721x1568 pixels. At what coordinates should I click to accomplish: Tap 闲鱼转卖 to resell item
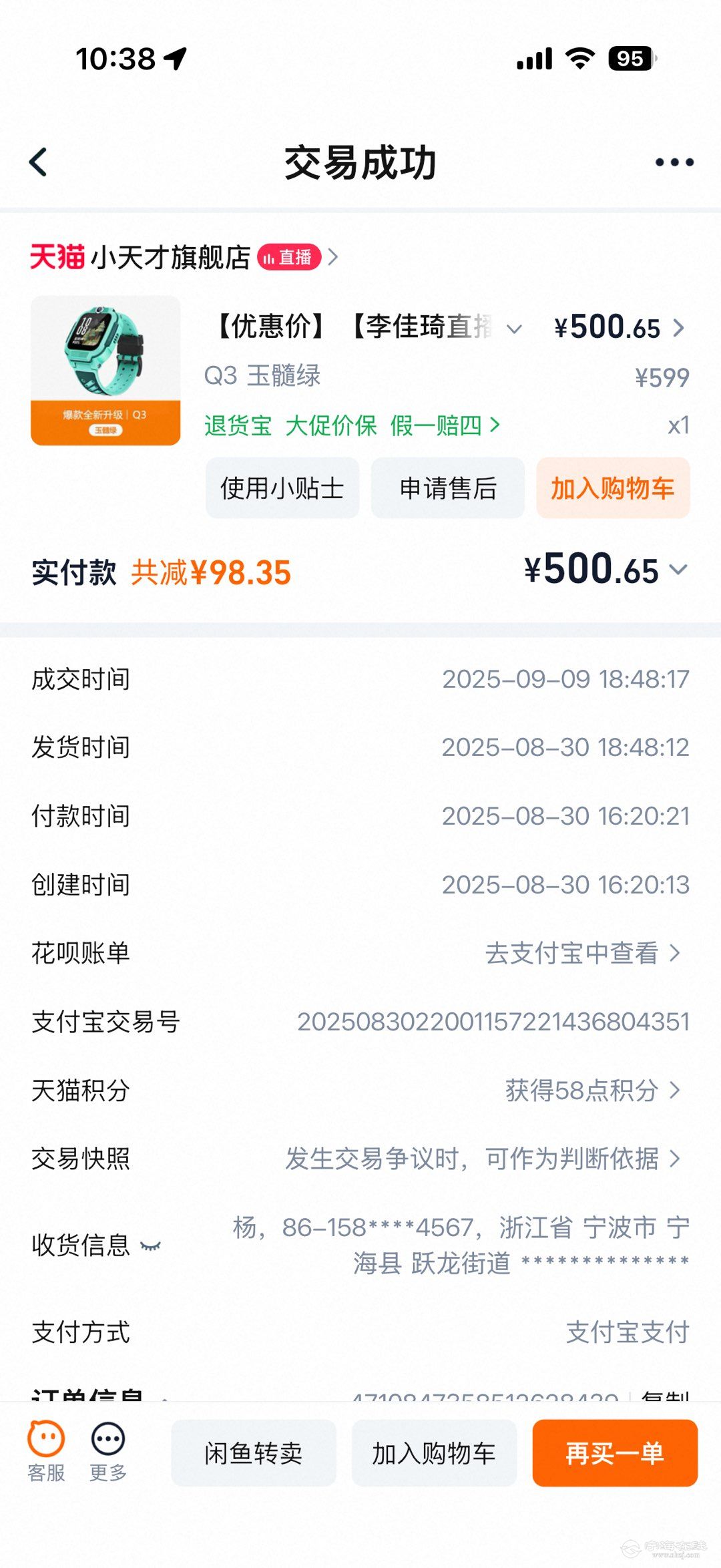tap(253, 1453)
